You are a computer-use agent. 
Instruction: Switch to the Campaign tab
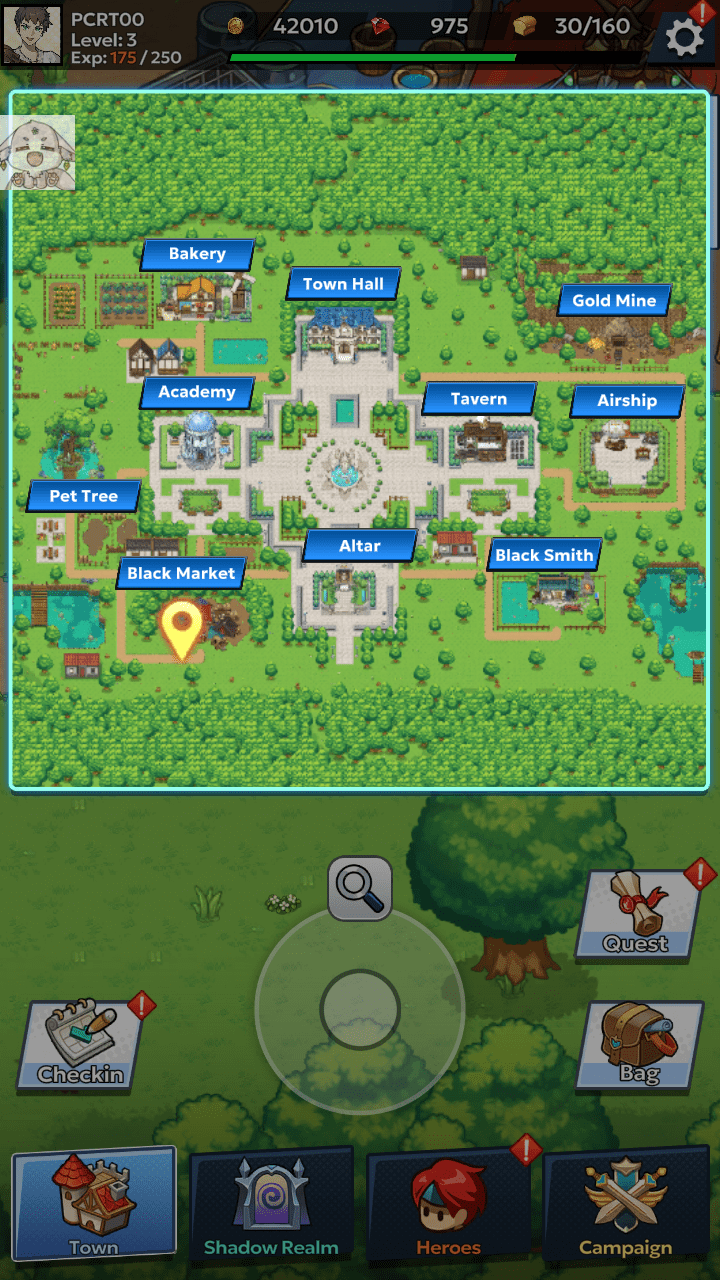pos(625,1207)
